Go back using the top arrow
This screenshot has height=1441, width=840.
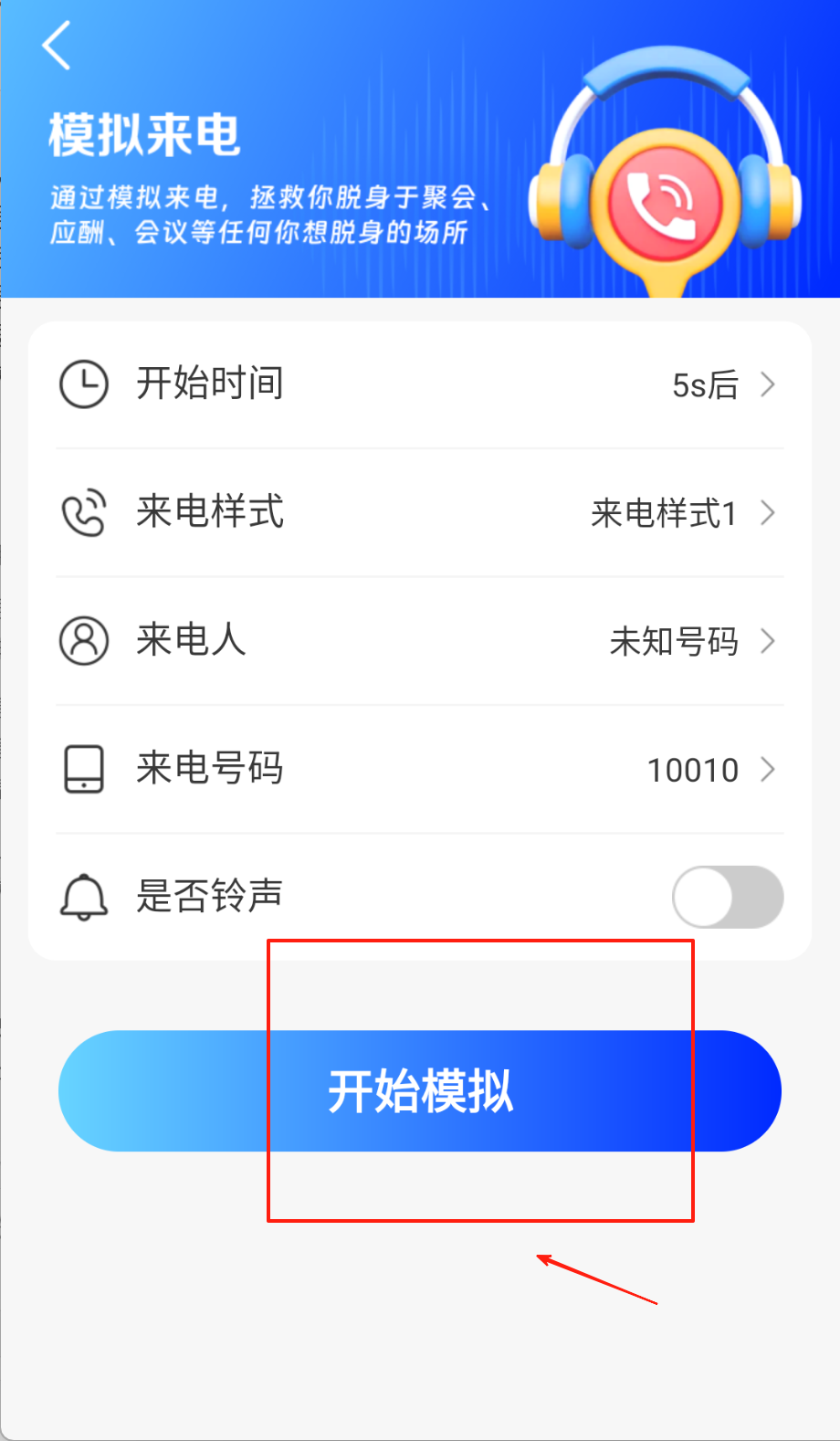pos(57,46)
